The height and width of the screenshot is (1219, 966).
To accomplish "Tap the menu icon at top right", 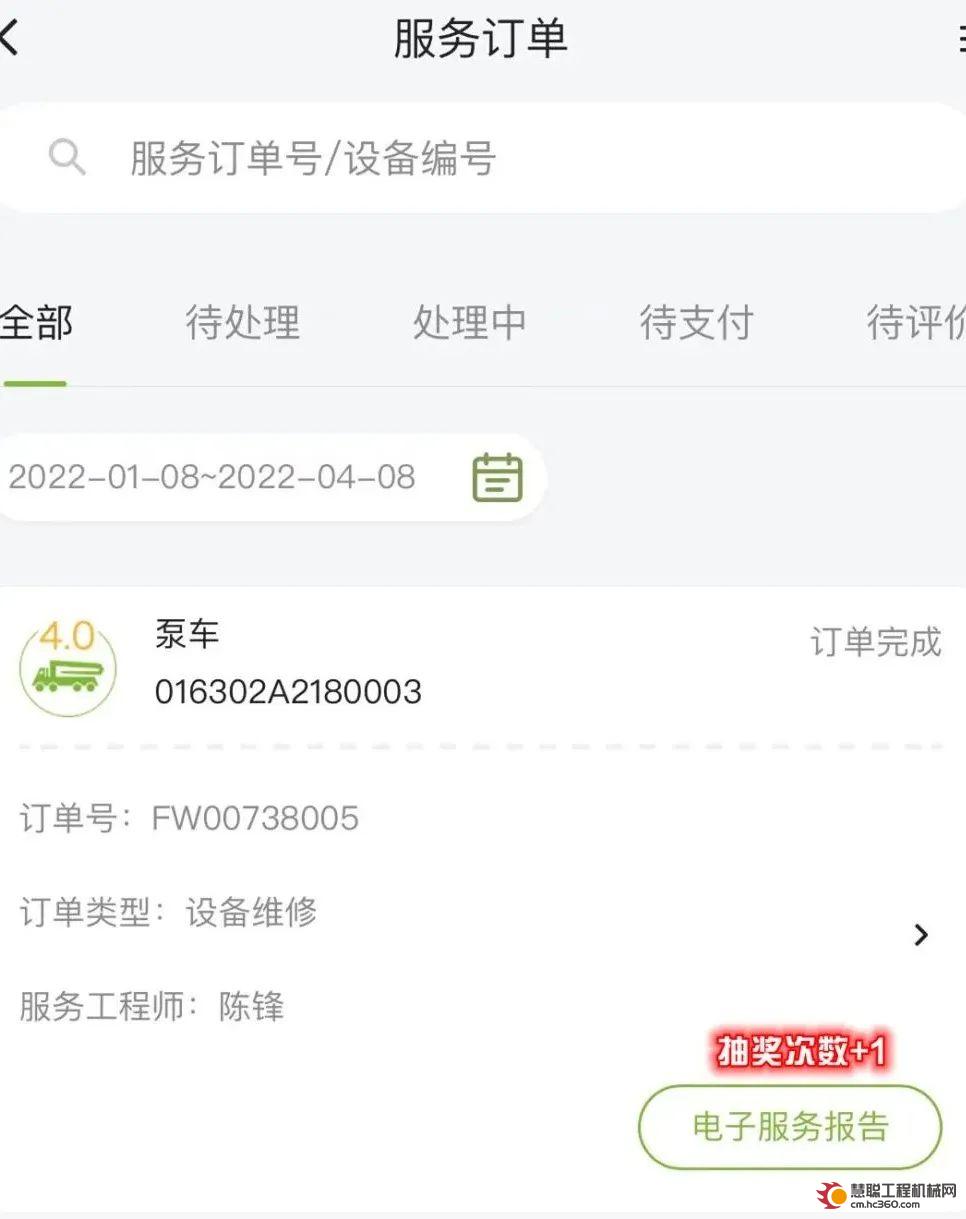I will 960,38.
